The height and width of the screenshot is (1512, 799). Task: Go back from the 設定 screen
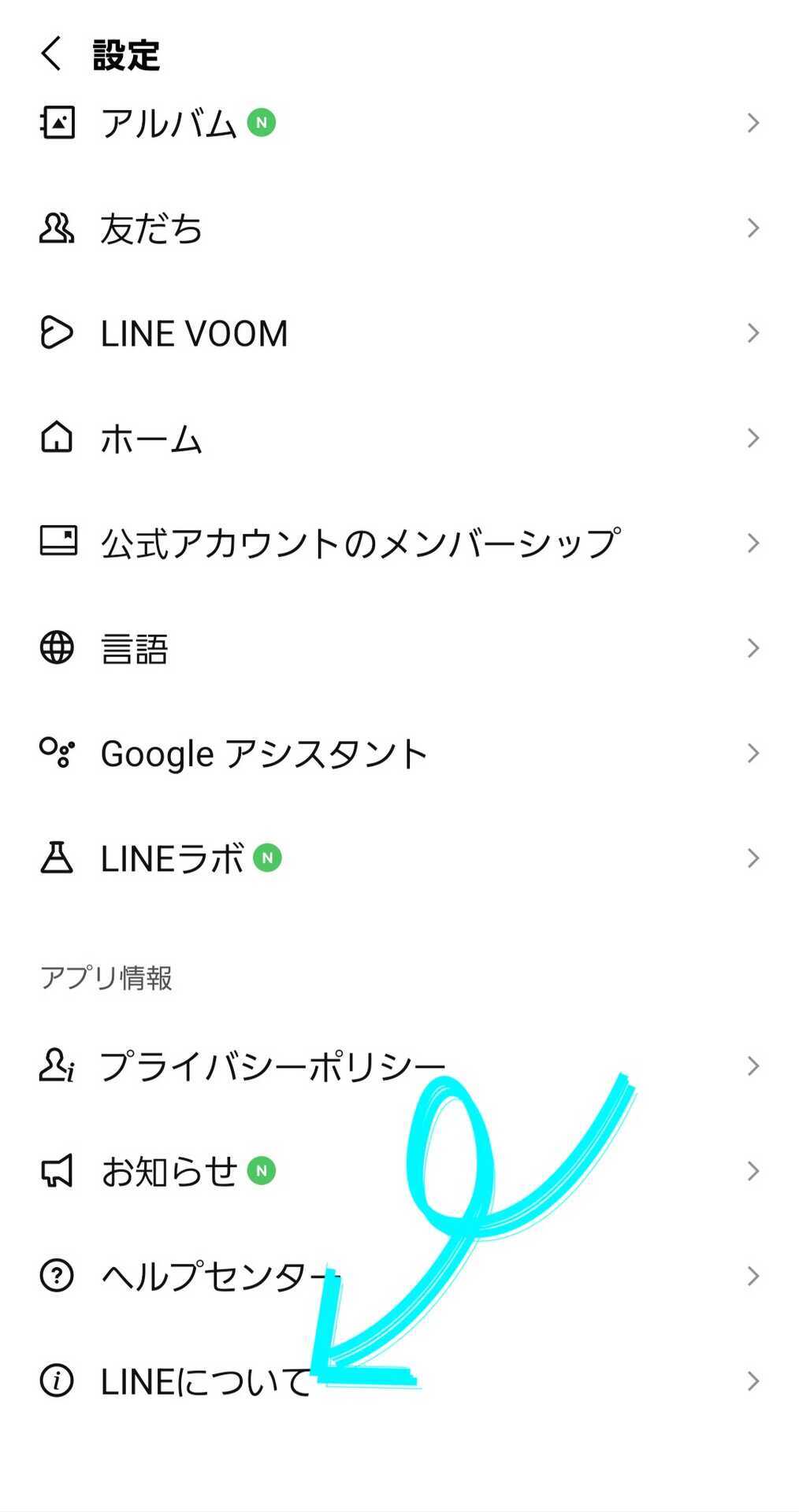point(51,54)
